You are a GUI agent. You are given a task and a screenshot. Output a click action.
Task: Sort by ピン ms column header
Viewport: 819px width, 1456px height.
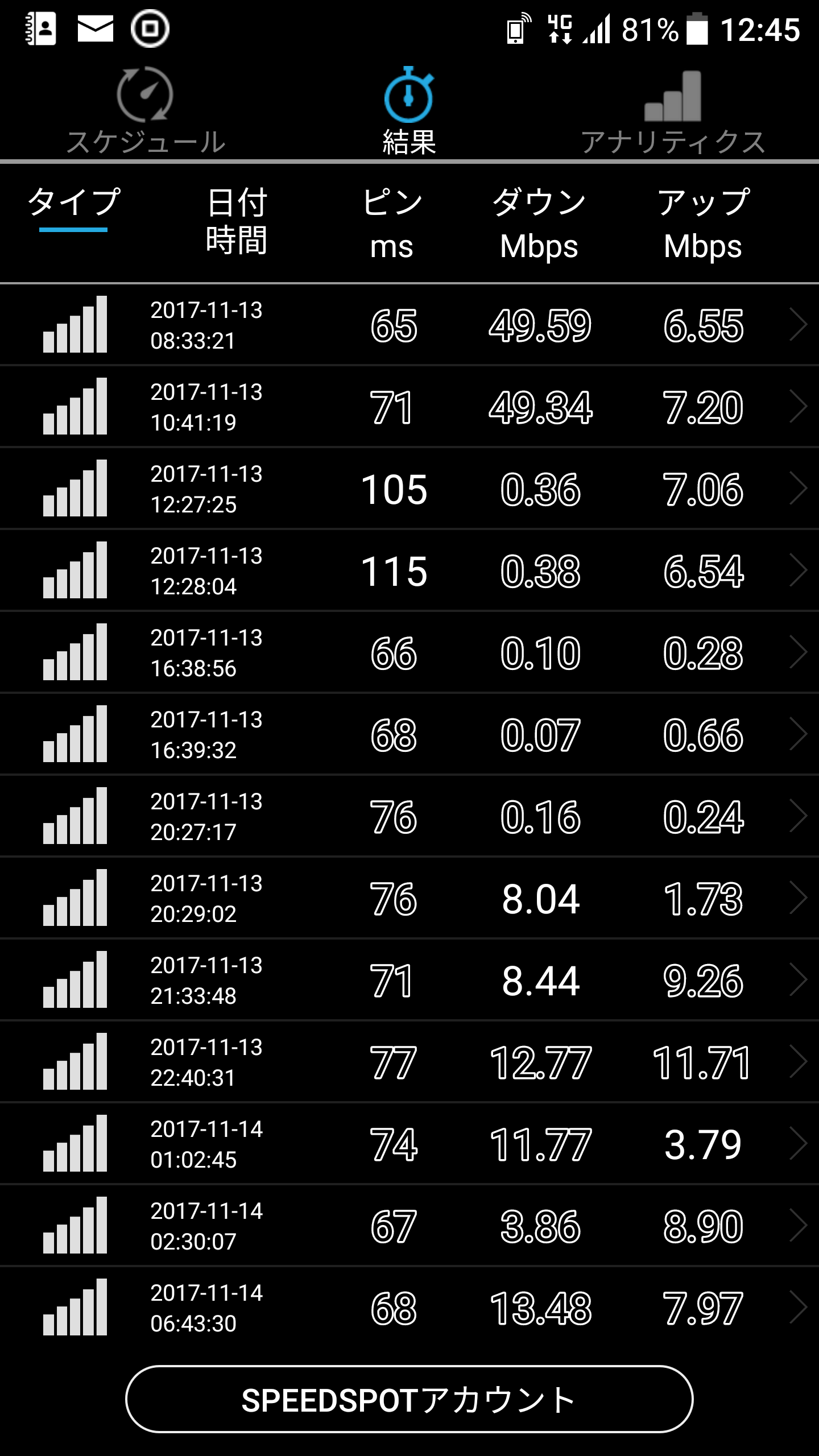tap(392, 223)
